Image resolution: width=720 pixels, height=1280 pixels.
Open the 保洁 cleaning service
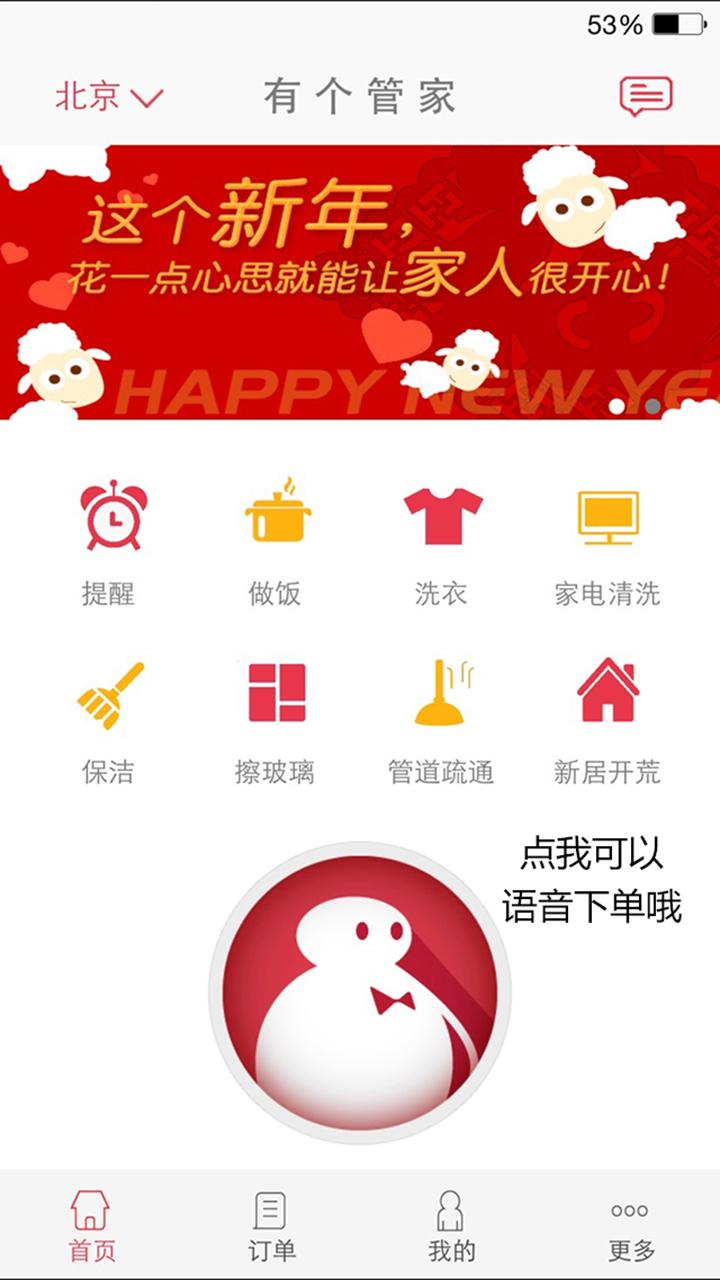coord(108,720)
